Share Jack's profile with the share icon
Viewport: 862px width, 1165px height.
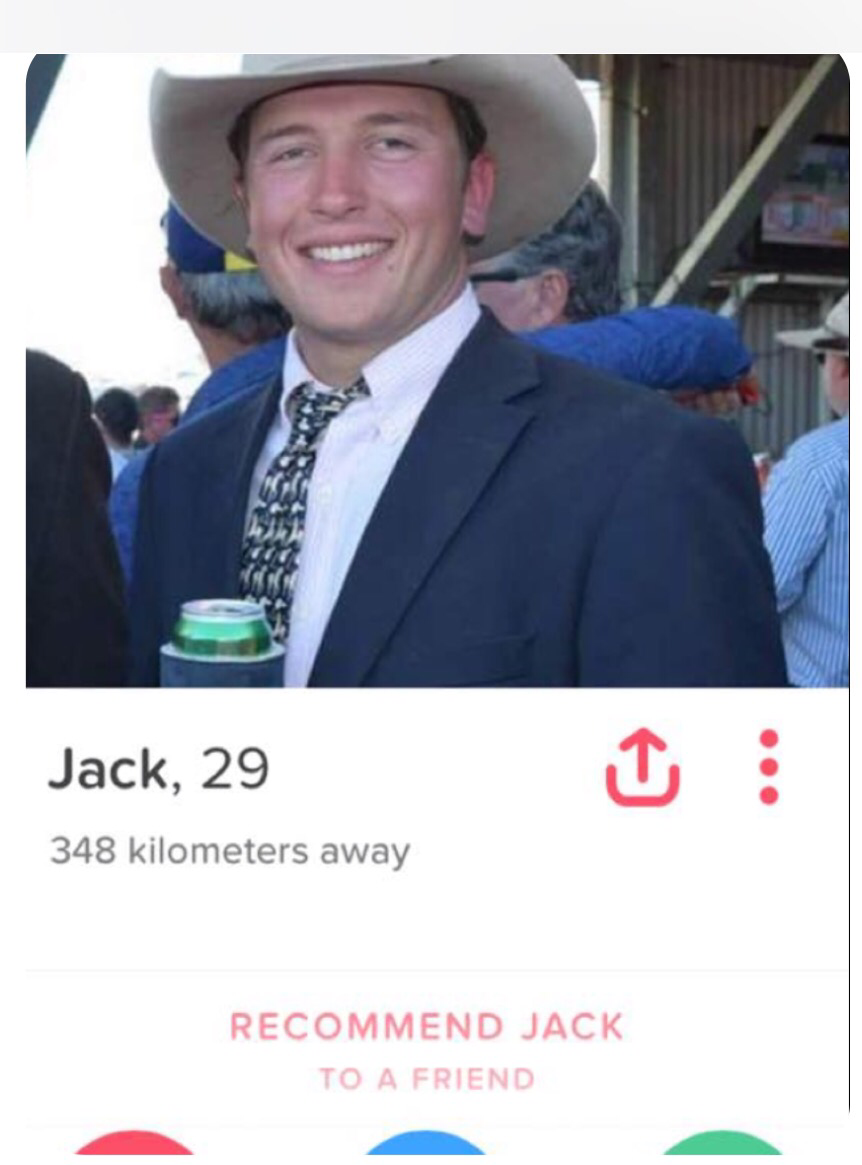pyautogui.click(x=642, y=768)
